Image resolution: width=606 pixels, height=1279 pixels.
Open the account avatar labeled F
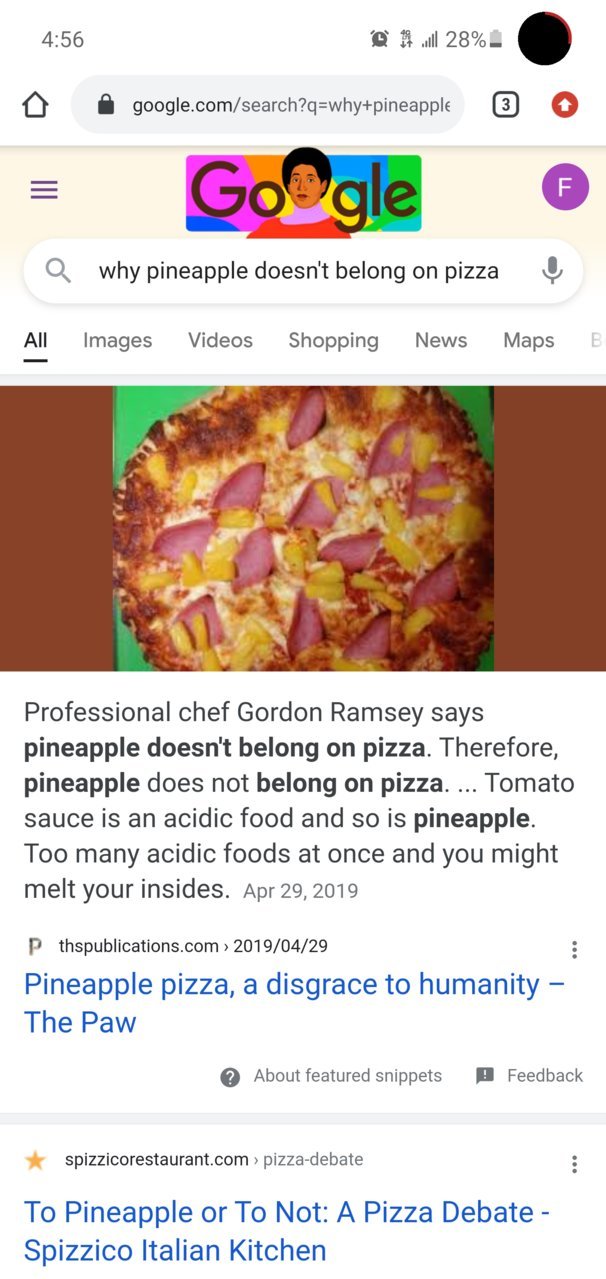click(565, 187)
